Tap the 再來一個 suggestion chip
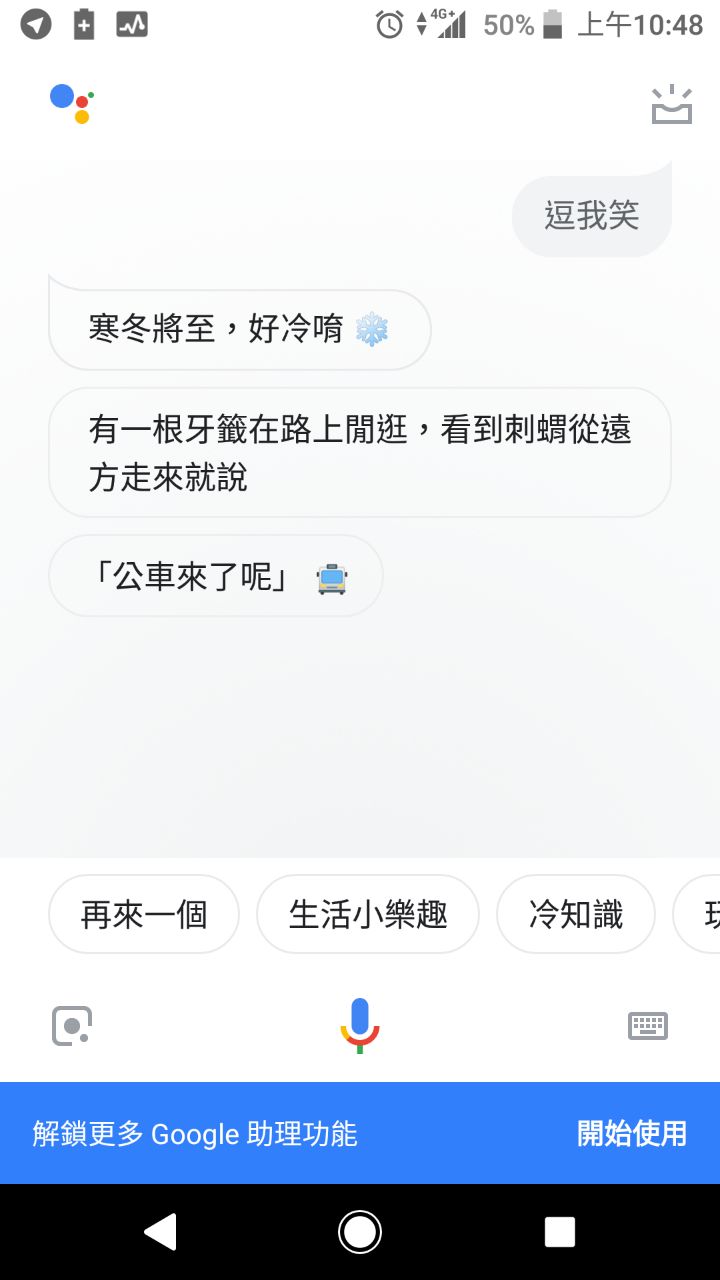Viewport: 720px width, 1280px height. [x=144, y=914]
